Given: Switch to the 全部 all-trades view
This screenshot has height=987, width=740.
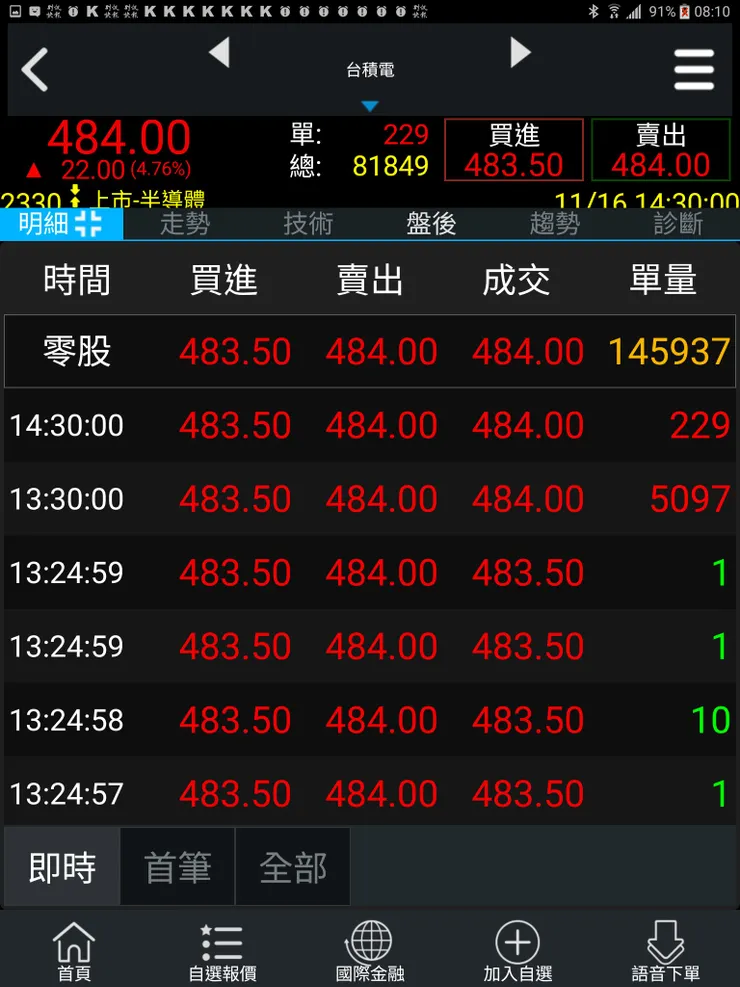Looking at the screenshot, I should 293,866.
